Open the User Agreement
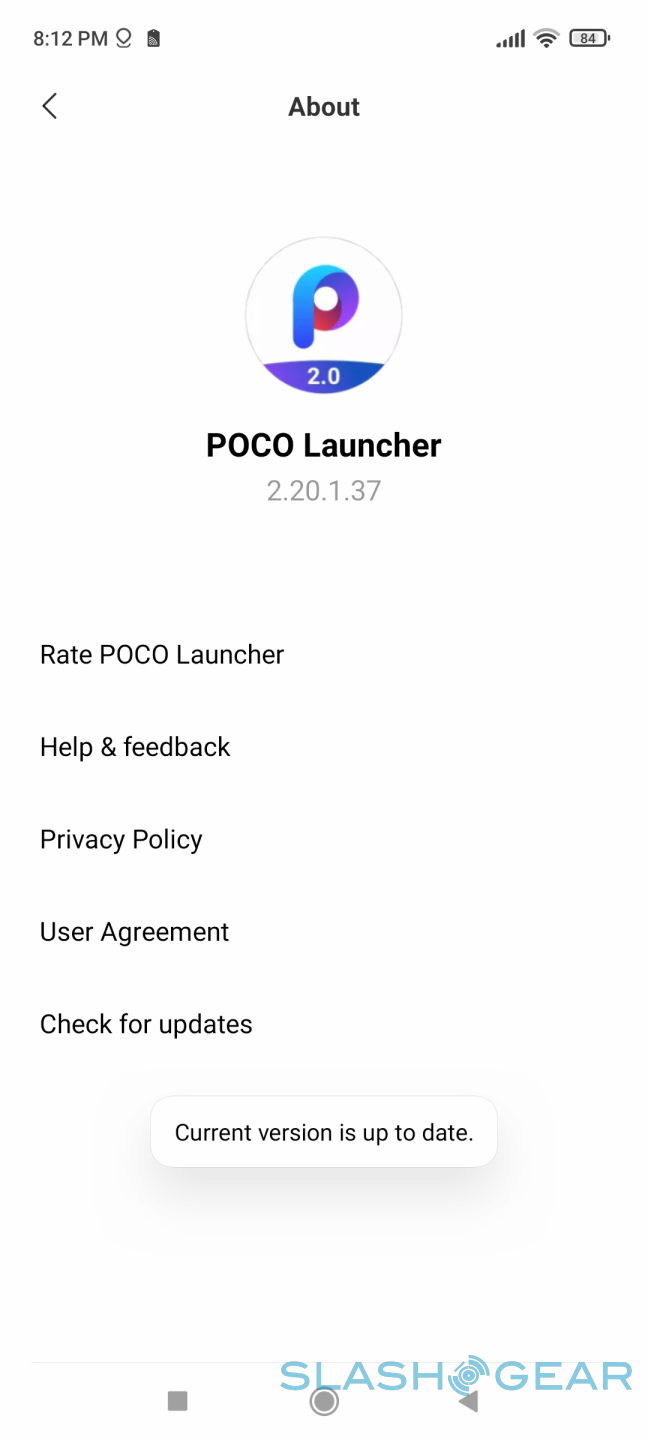This screenshot has height=1440, width=648. (134, 932)
